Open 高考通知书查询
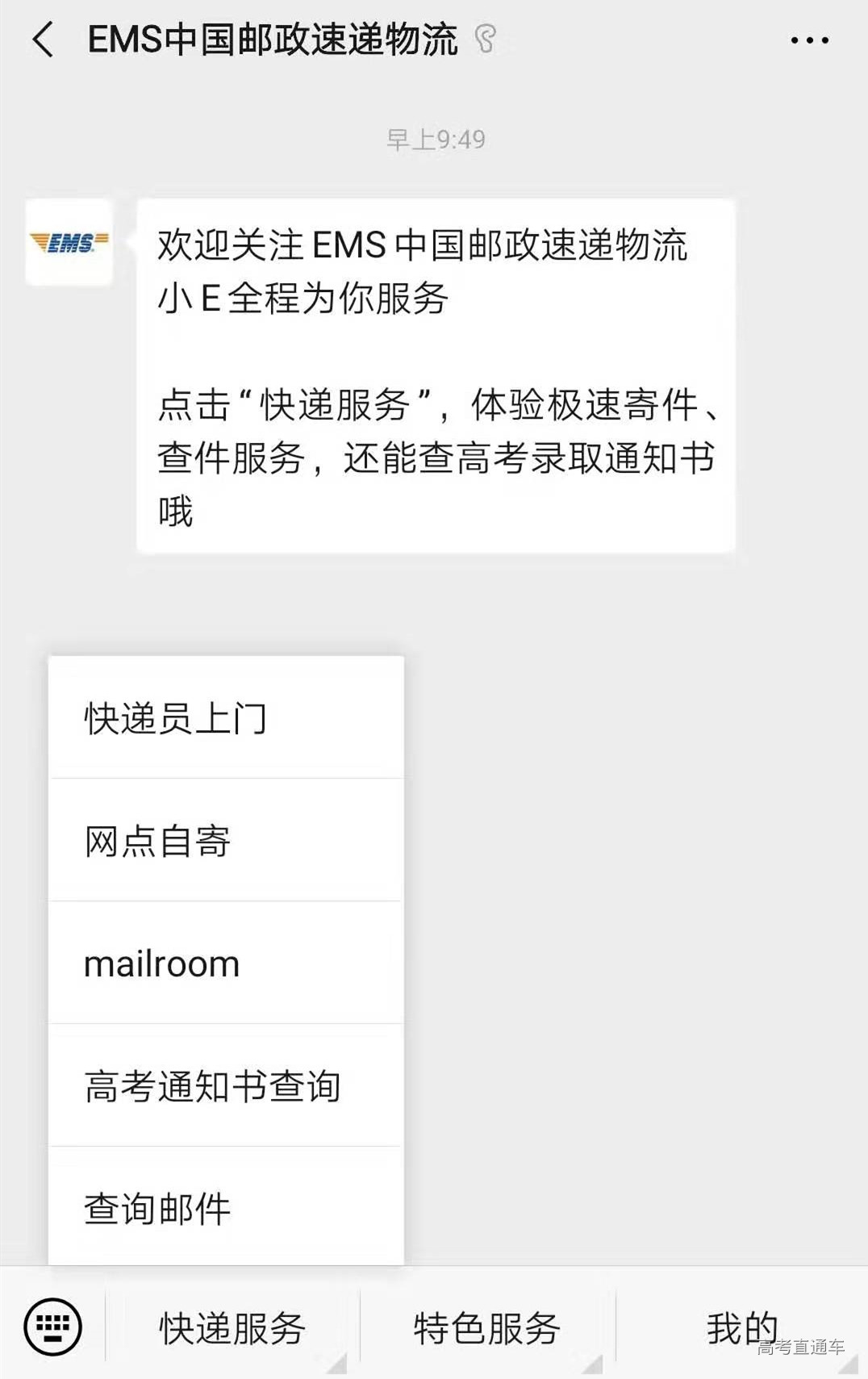 [226, 1086]
